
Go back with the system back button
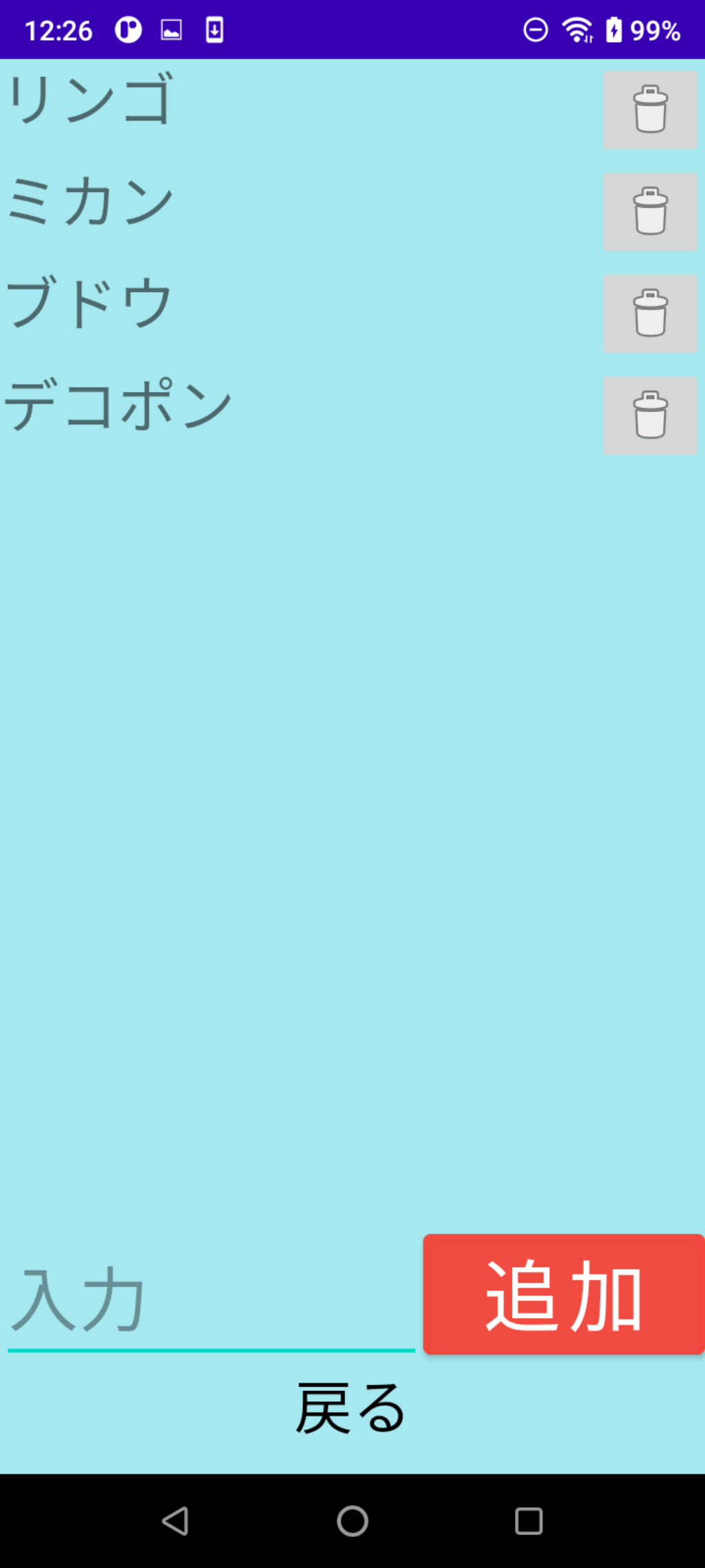[176, 1521]
